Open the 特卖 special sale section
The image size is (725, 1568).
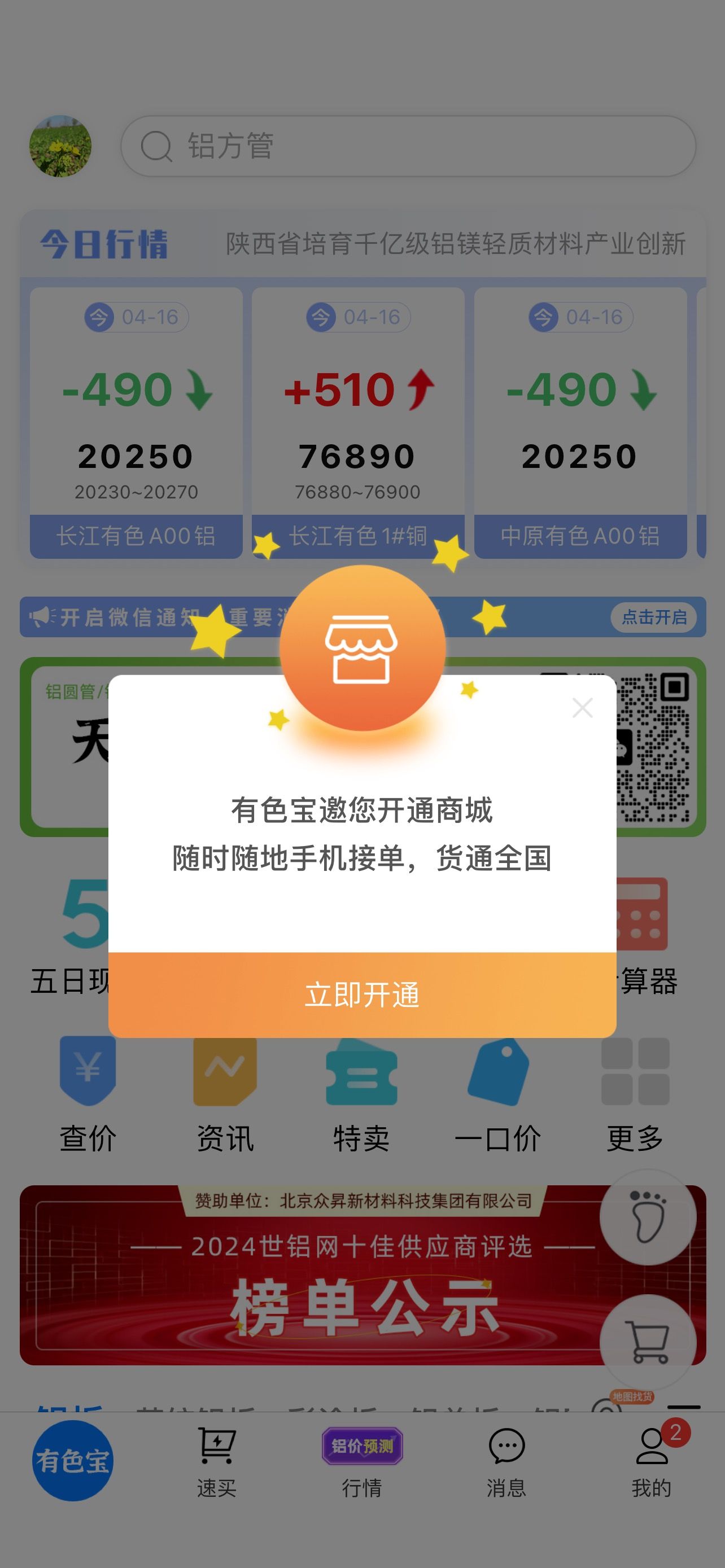(x=361, y=1096)
